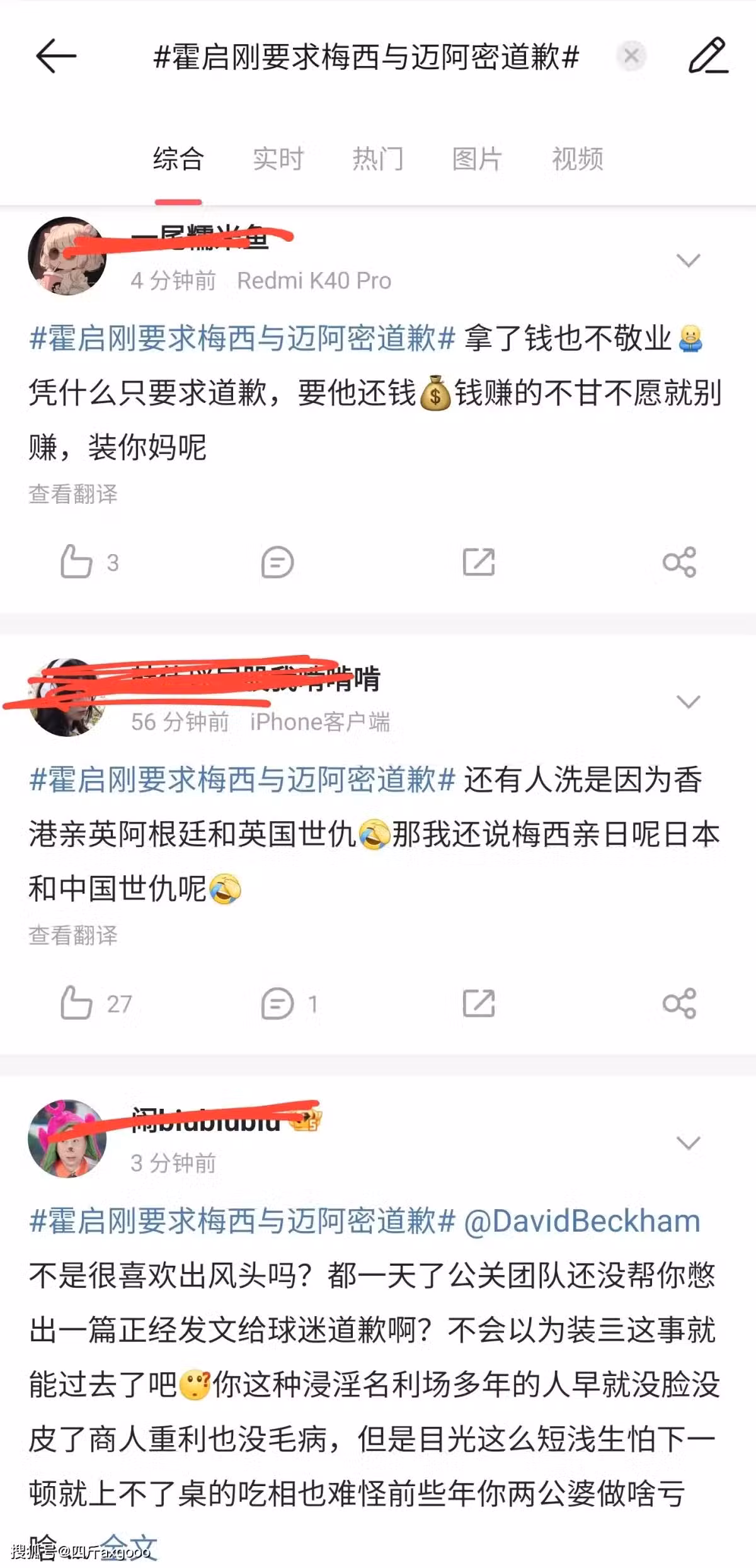Expand options chevron on the Redmi K40 Pro post

[688, 261]
